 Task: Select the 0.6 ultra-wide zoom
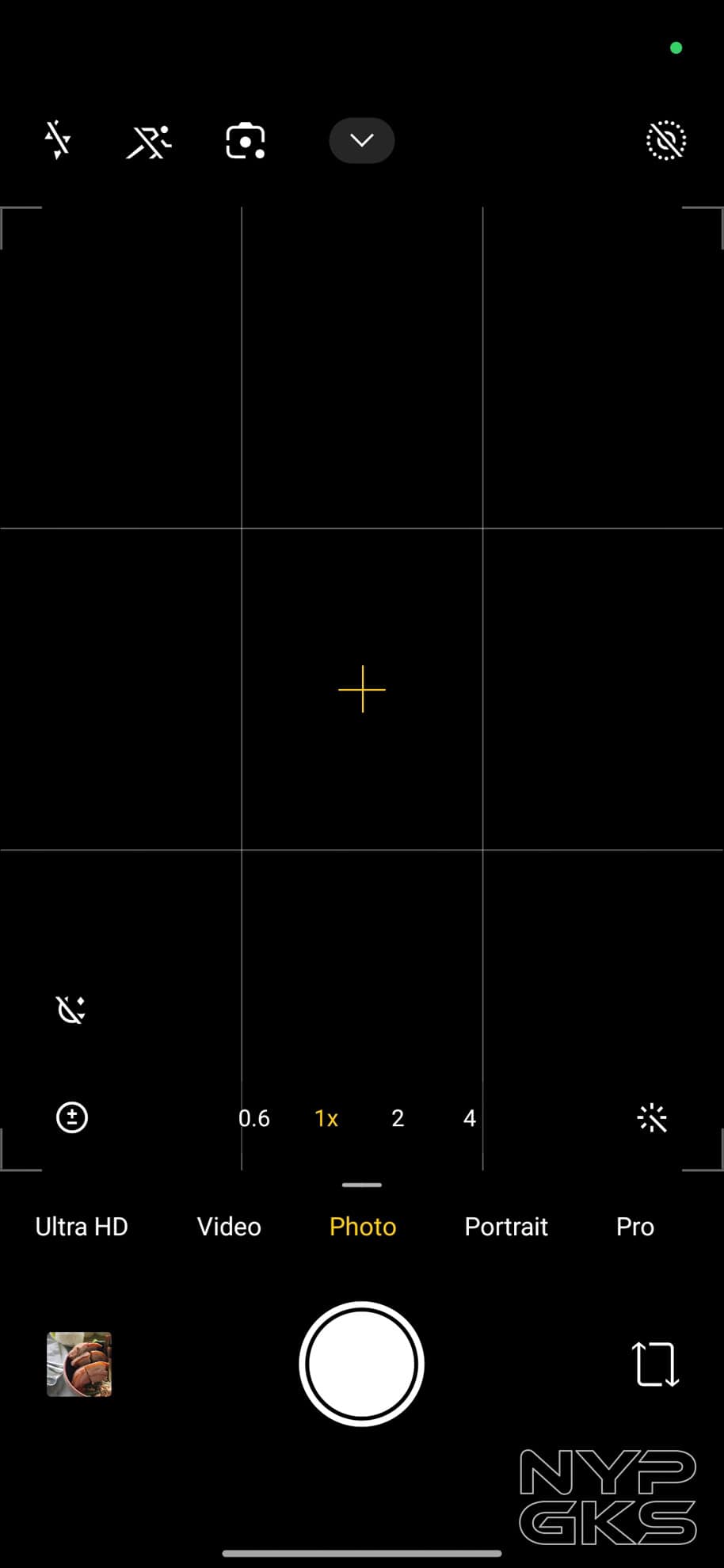(253, 1117)
